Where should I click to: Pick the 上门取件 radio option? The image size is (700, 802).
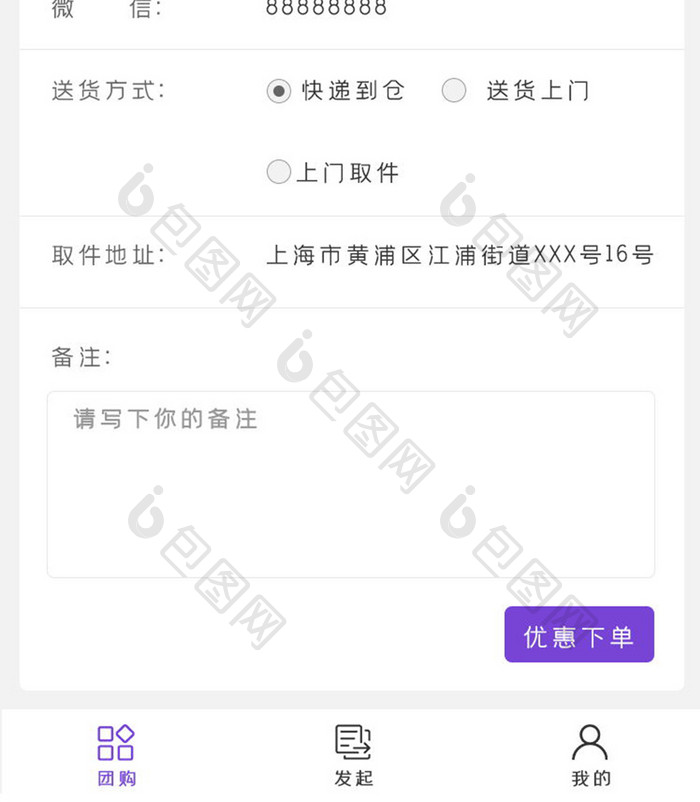pyautogui.click(x=278, y=172)
